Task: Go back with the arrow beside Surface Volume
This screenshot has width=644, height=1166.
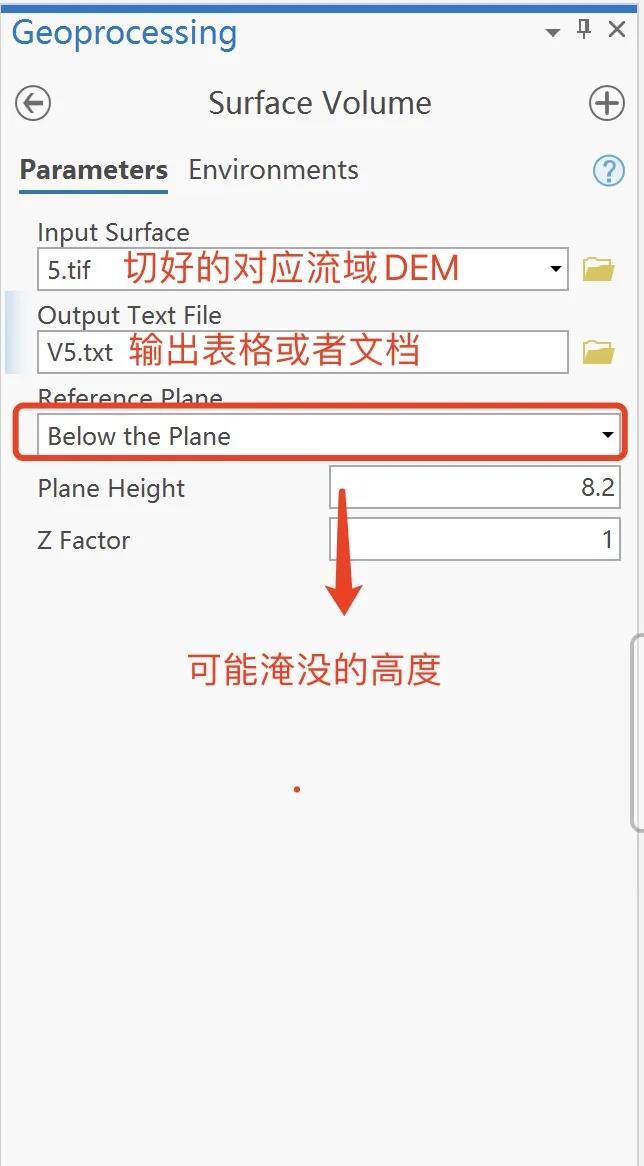Action: click(x=33, y=103)
